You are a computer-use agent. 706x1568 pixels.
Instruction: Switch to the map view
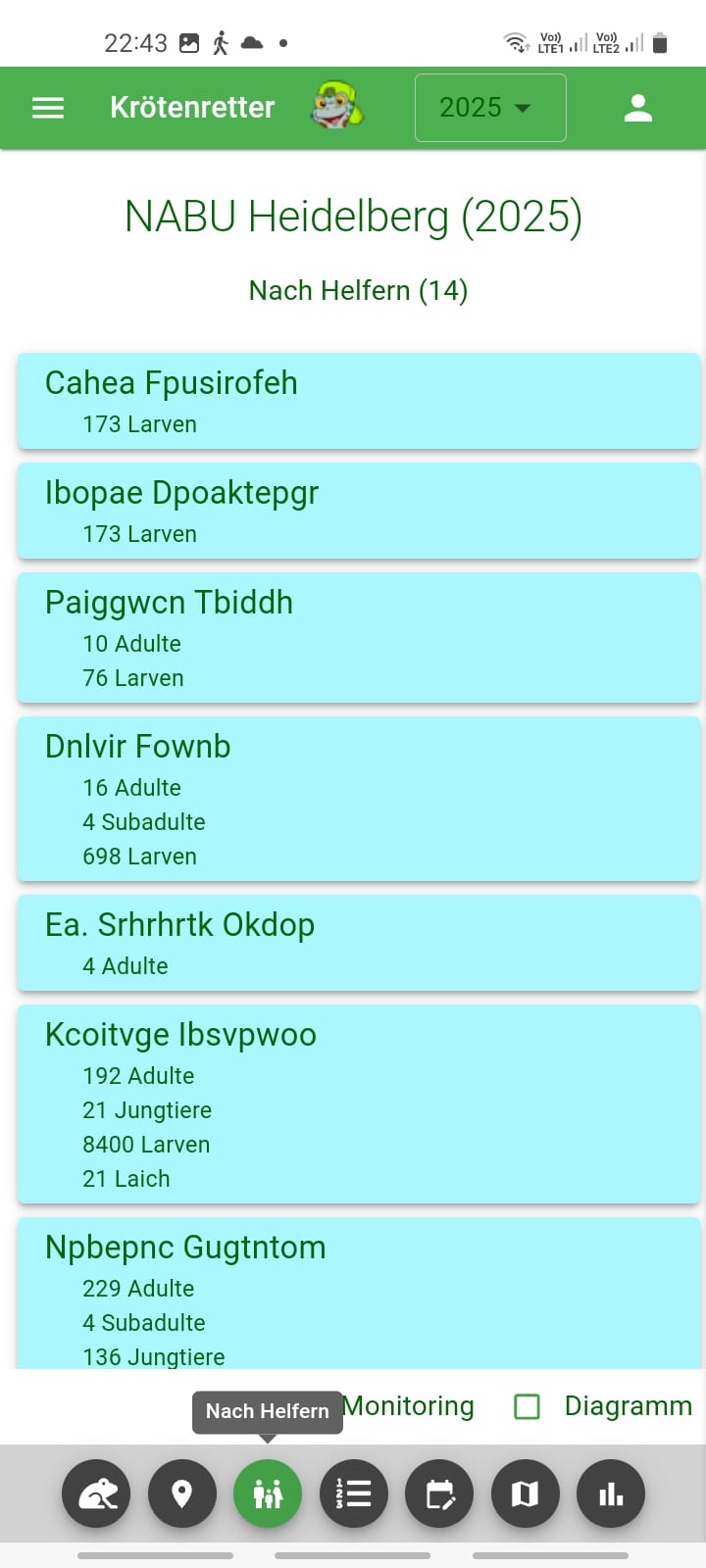[525, 1494]
